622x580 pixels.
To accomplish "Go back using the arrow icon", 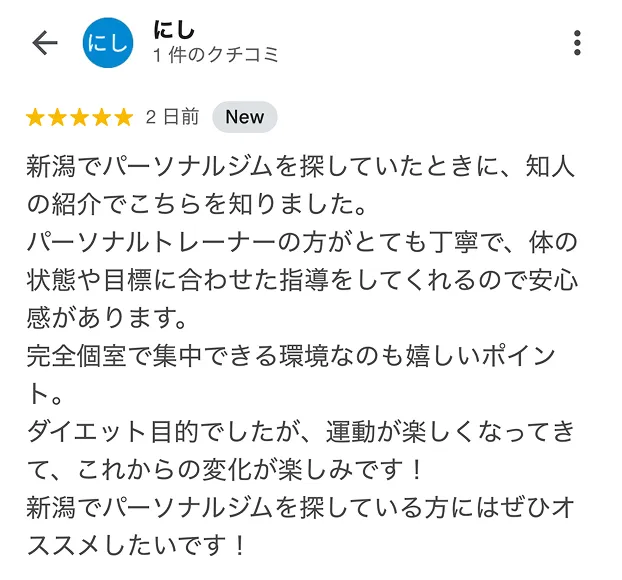I will point(45,43).
